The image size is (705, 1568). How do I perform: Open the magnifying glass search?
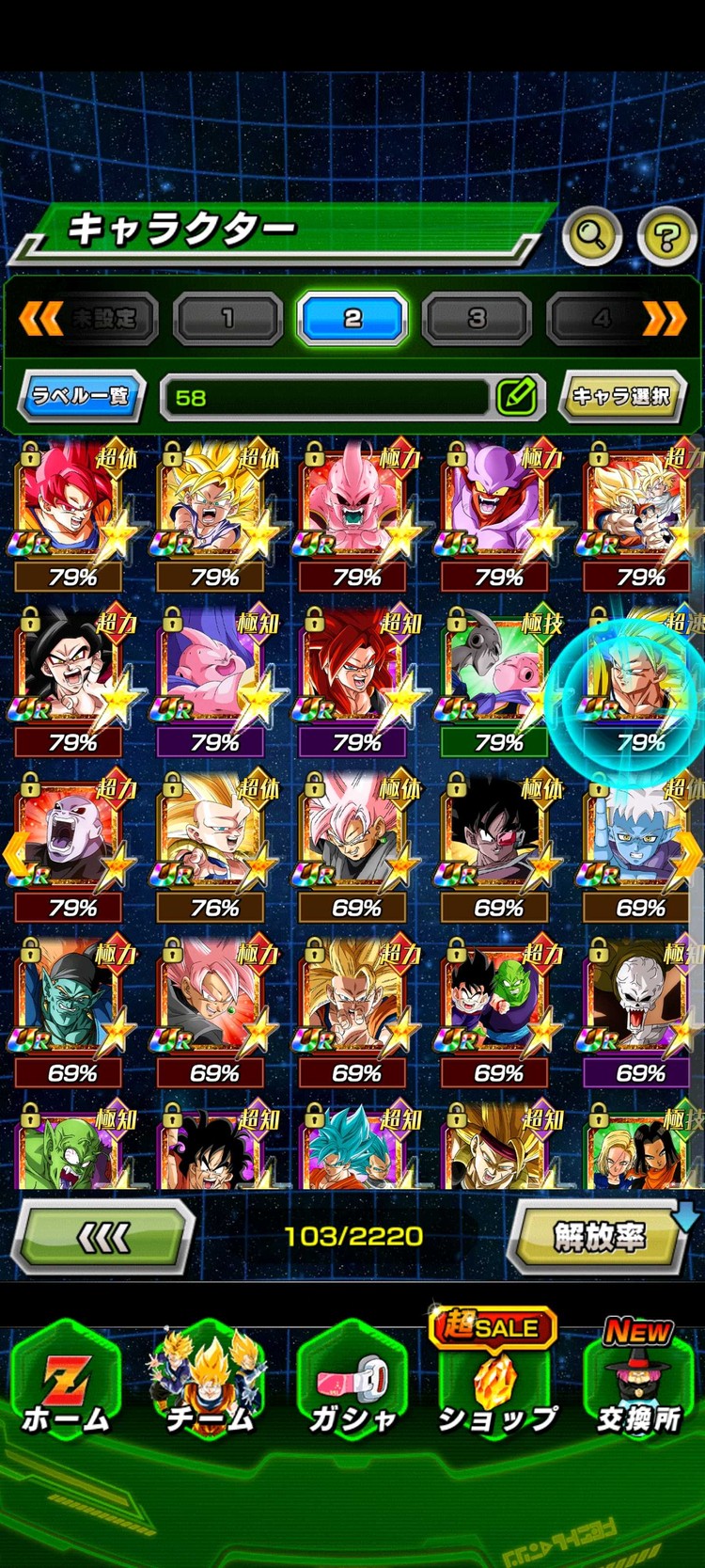[591, 234]
